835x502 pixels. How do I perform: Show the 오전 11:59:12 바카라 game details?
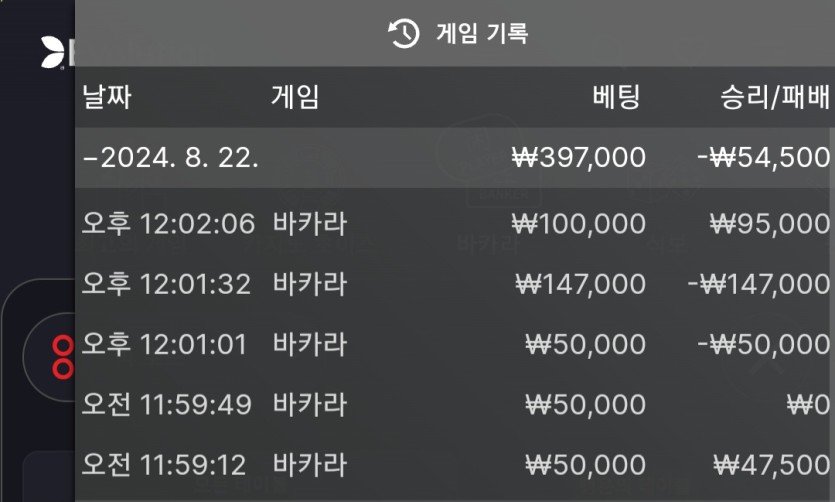(455, 465)
